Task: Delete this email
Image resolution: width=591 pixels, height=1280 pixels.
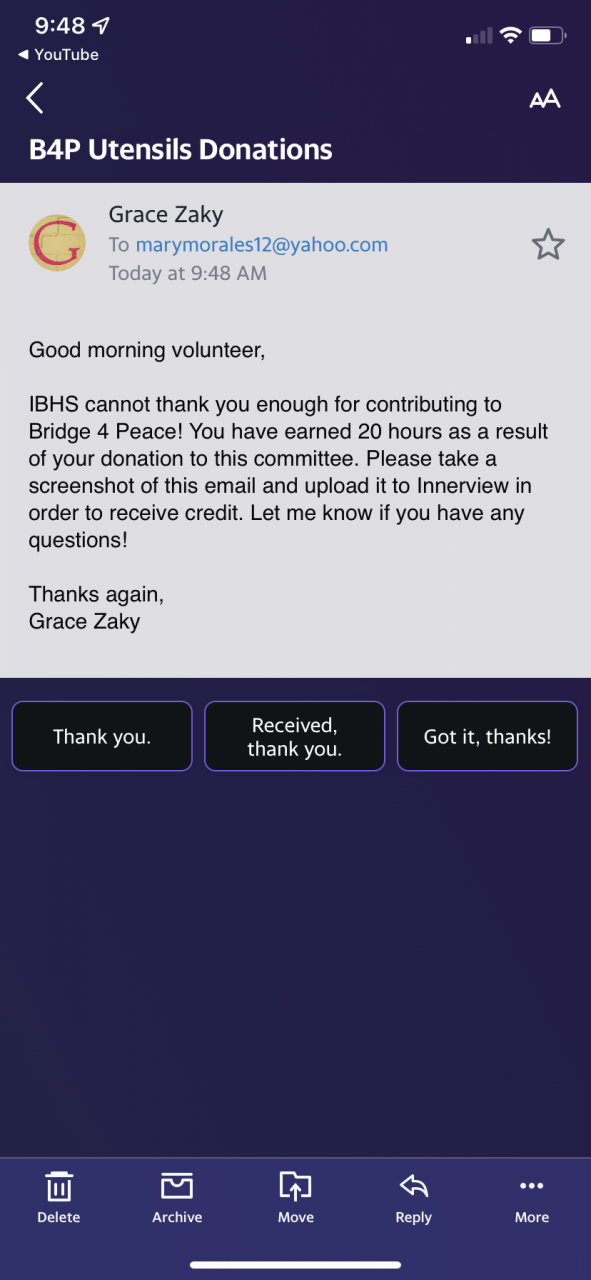Action: 59,1198
